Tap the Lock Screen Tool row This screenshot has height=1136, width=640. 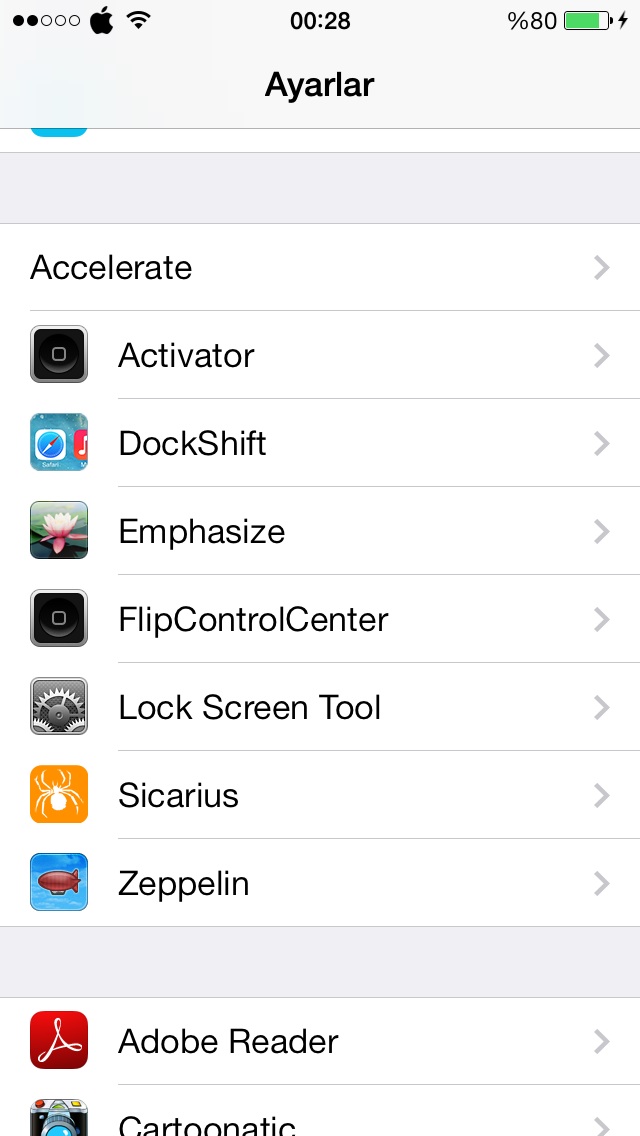pyautogui.click(x=320, y=706)
